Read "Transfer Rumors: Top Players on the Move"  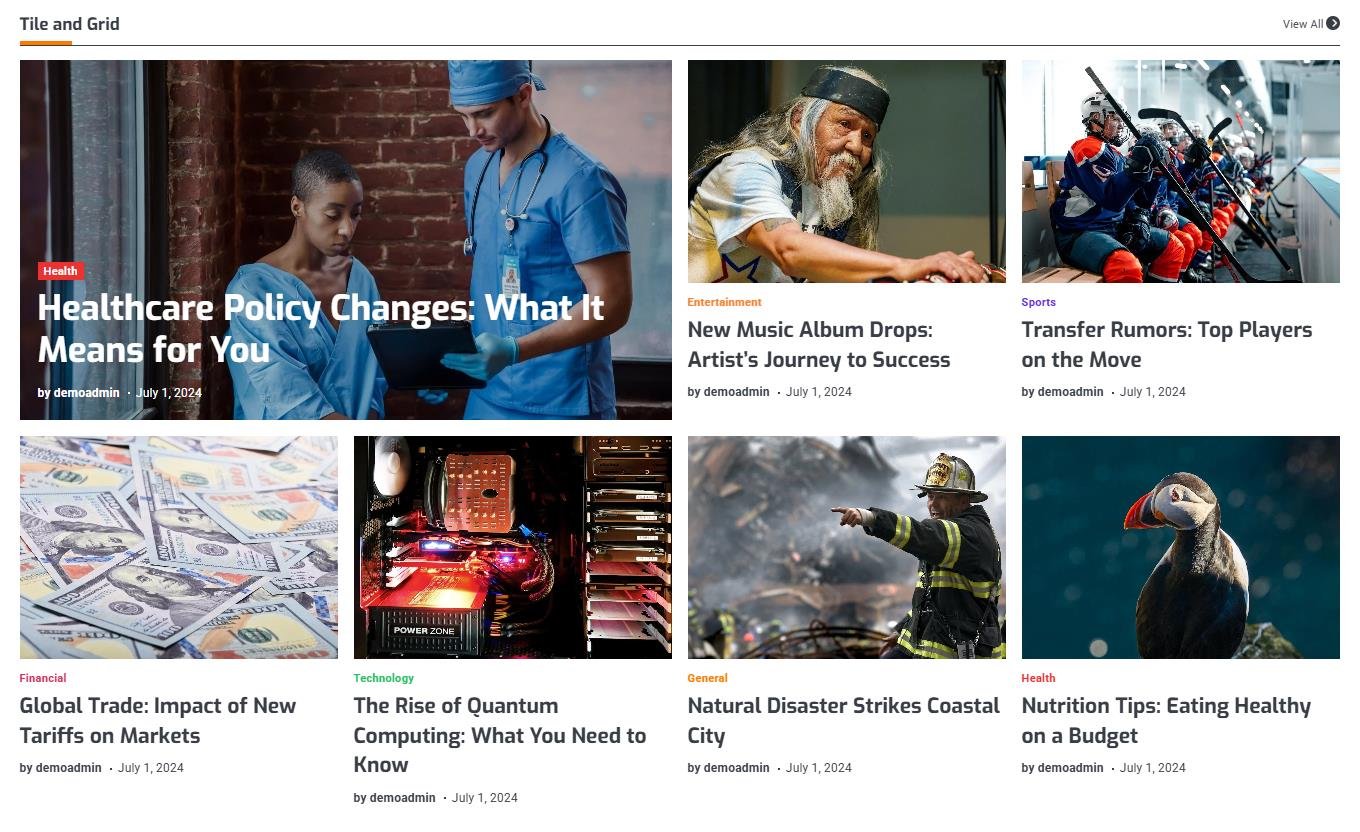click(1166, 344)
